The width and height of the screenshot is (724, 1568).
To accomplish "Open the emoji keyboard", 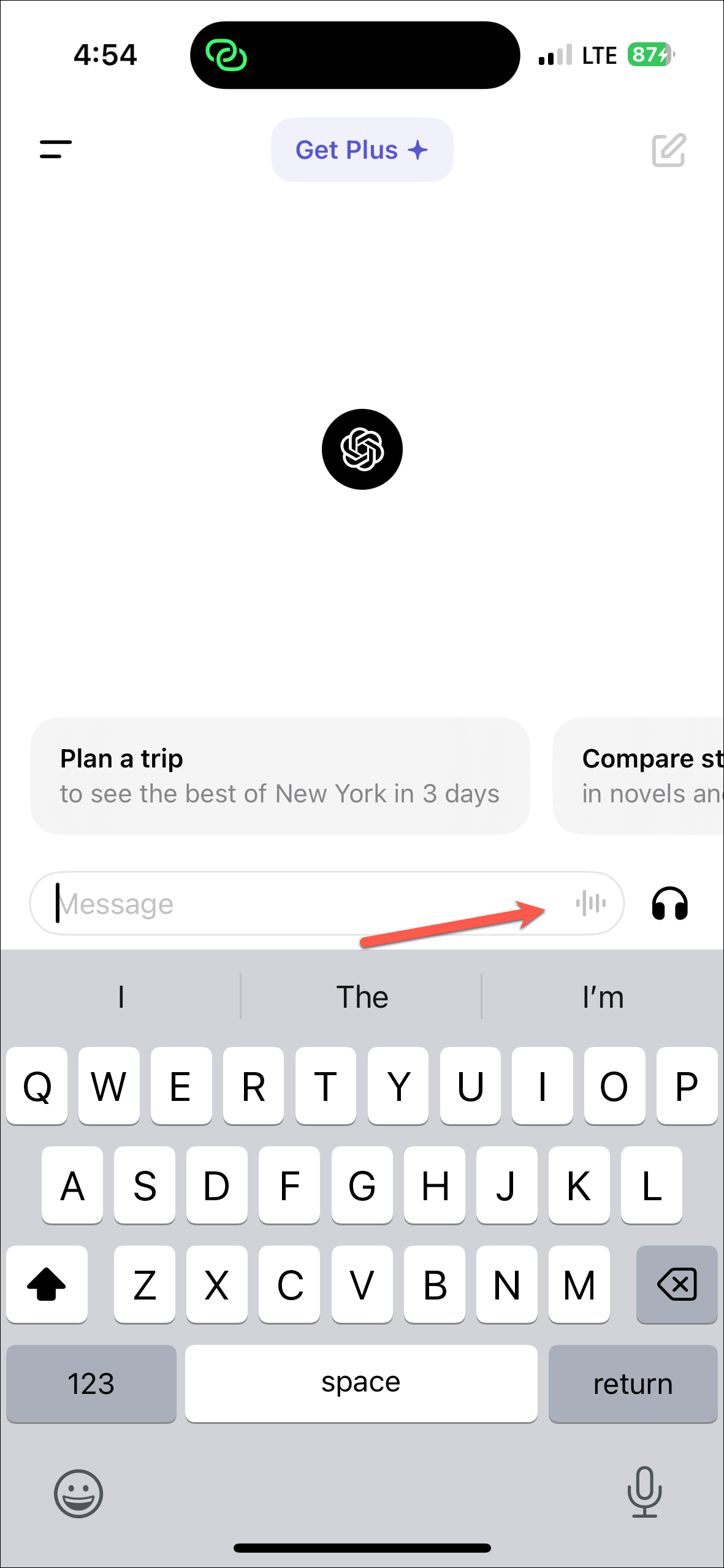I will click(78, 1493).
